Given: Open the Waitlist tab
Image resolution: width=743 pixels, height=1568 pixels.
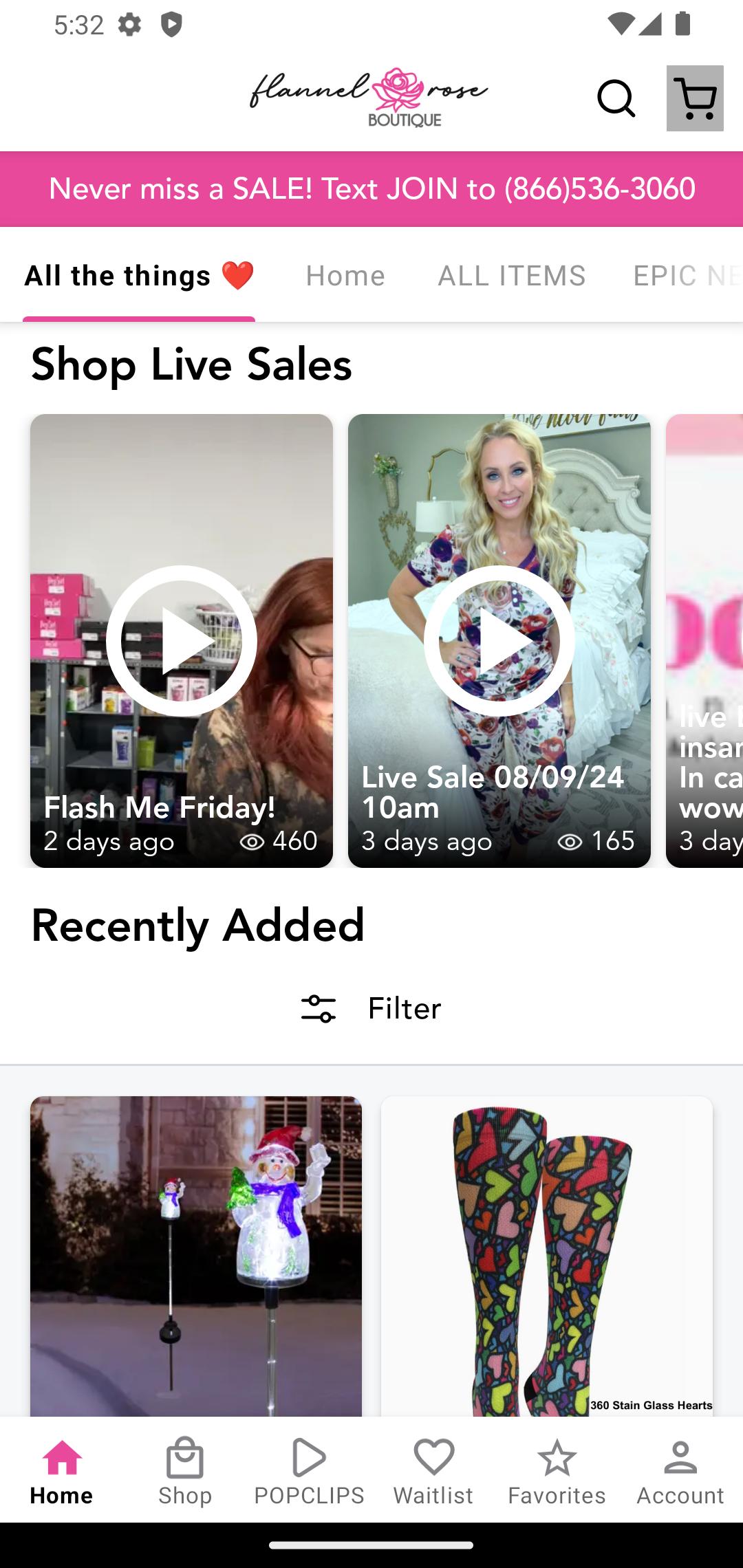Looking at the screenshot, I should [433, 1470].
